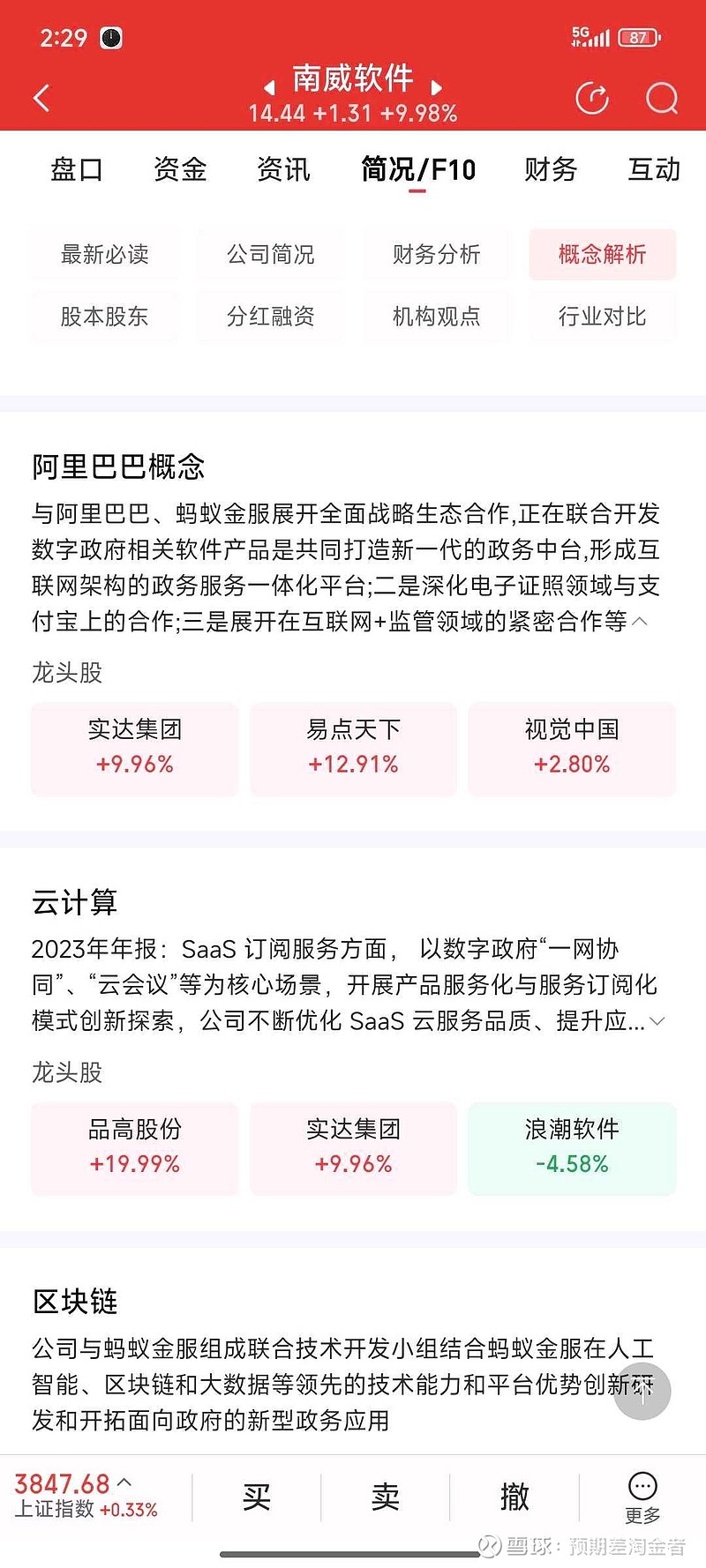This screenshot has height=1568, width=706.
Task: Open the 资金 tab
Action: click(179, 169)
